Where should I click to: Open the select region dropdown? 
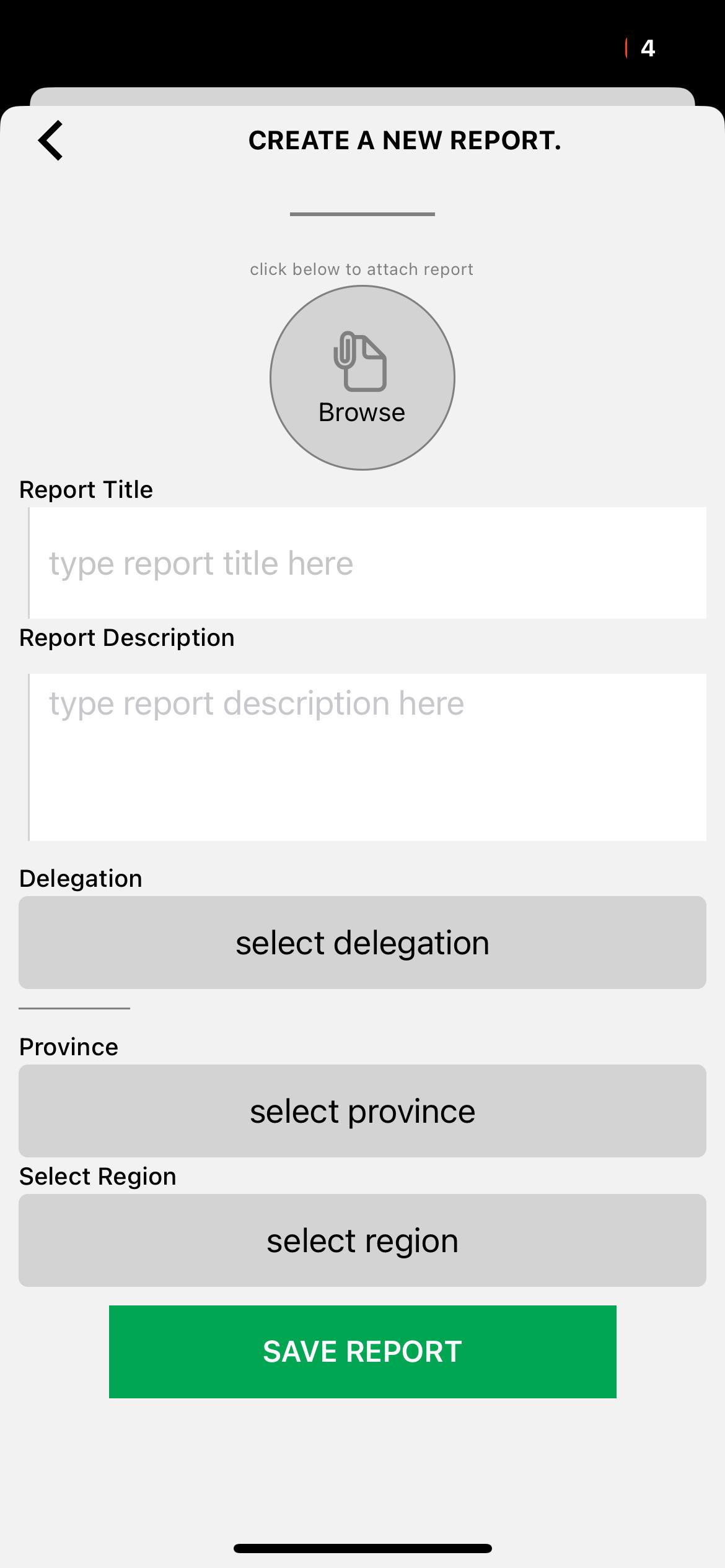362,1240
